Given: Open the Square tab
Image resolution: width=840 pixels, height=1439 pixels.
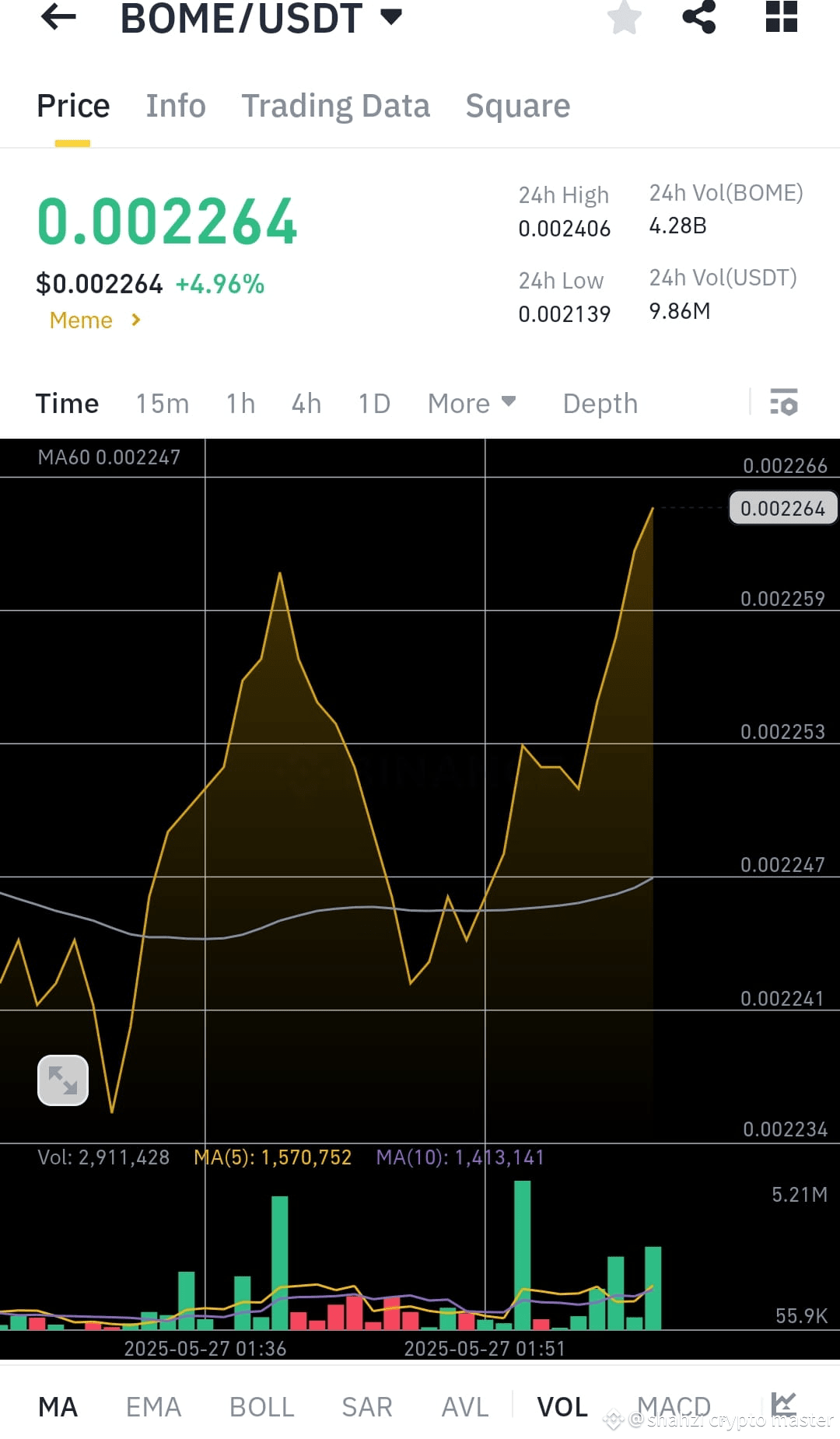Looking at the screenshot, I should [x=517, y=106].
